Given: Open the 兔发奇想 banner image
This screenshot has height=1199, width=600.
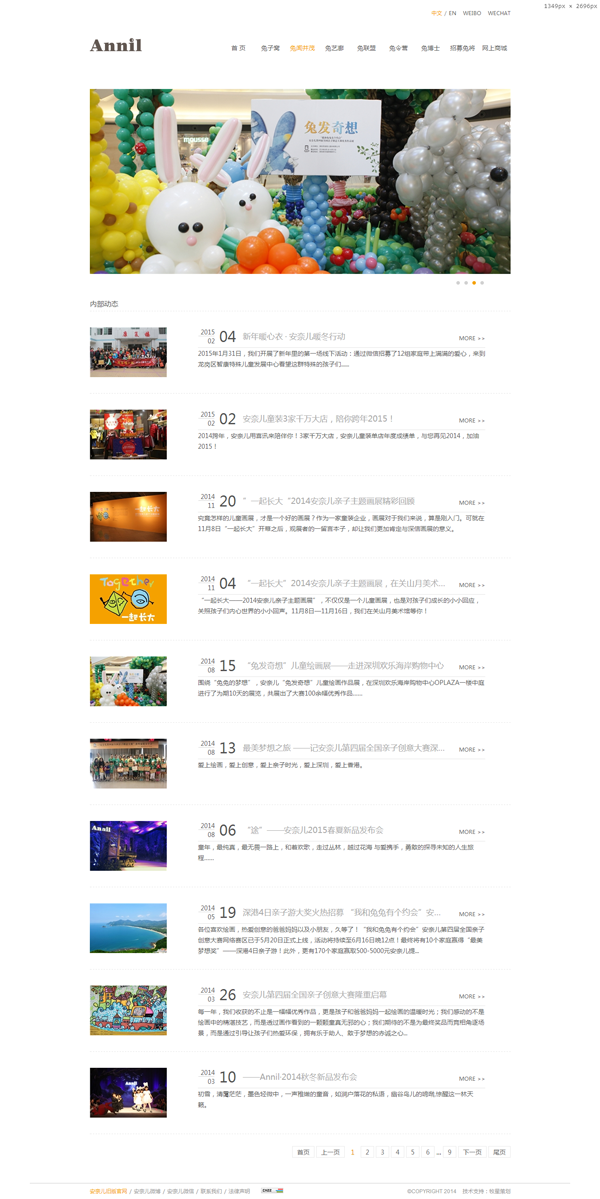Looking at the screenshot, I should coord(300,181).
